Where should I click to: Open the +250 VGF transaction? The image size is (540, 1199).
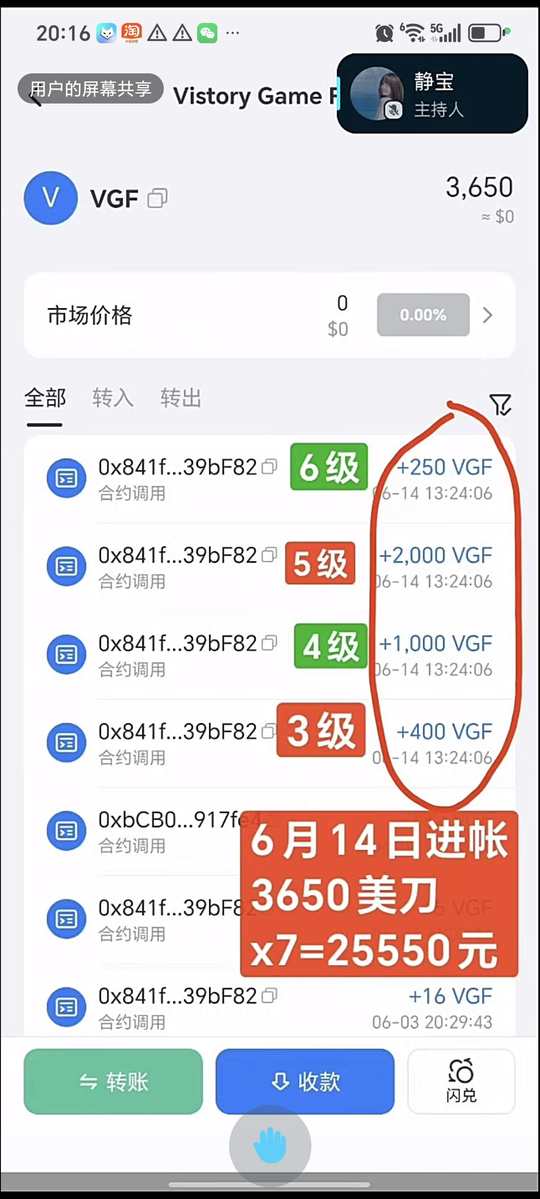269,479
